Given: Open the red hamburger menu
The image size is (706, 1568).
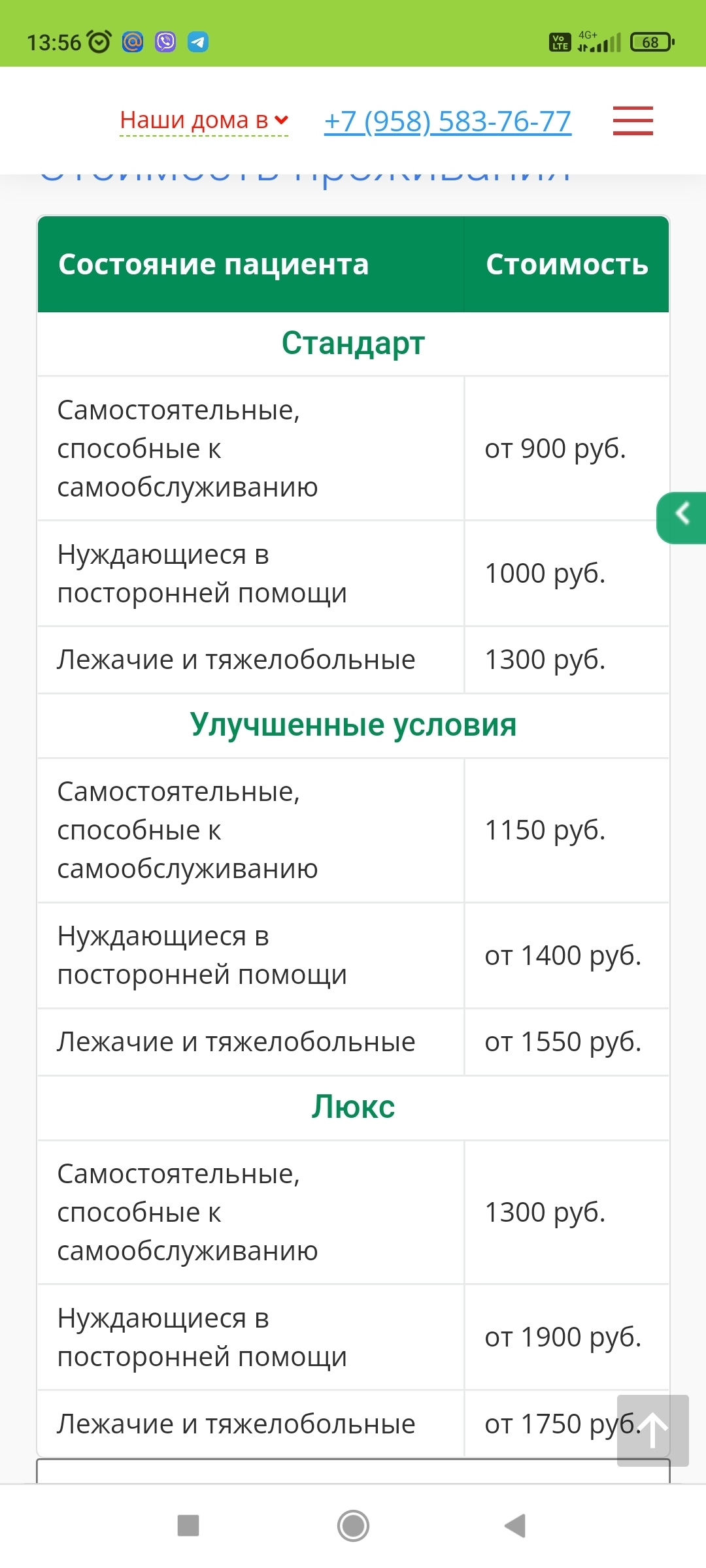Looking at the screenshot, I should [633, 121].
